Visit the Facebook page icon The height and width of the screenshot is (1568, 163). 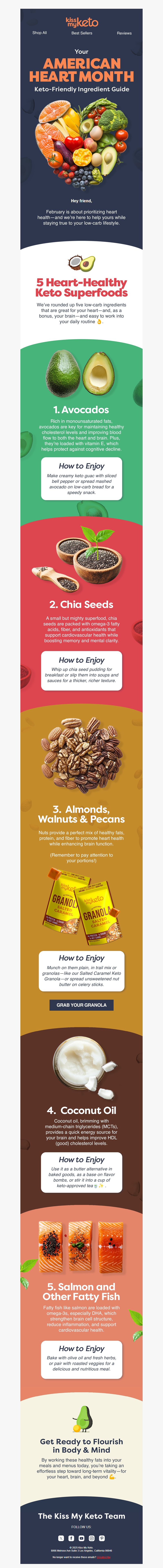click(x=72, y=1538)
